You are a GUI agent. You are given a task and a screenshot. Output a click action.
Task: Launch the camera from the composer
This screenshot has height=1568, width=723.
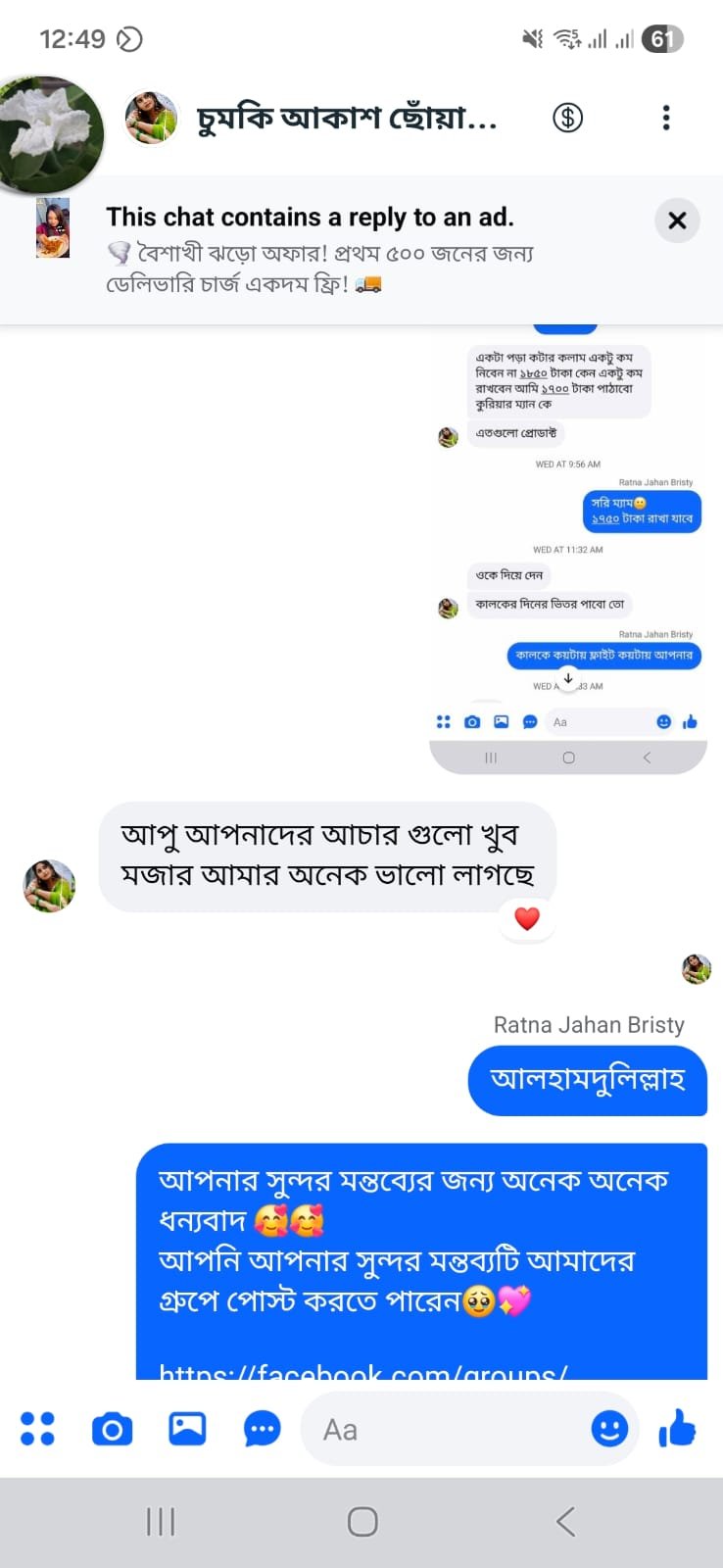pyautogui.click(x=113, y=1429)
